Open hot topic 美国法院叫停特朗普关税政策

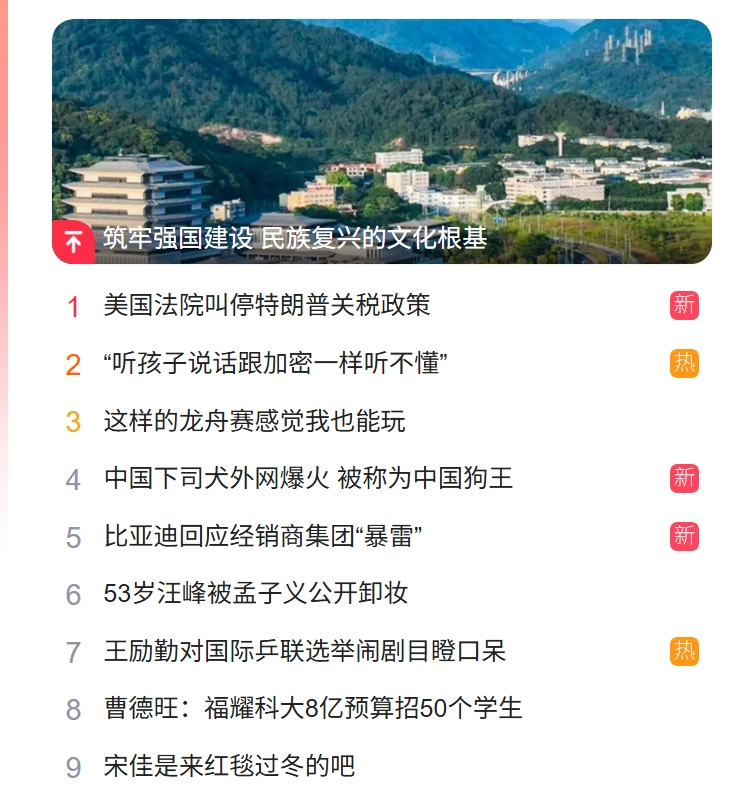pyautogui.click(x=267, y=305)
